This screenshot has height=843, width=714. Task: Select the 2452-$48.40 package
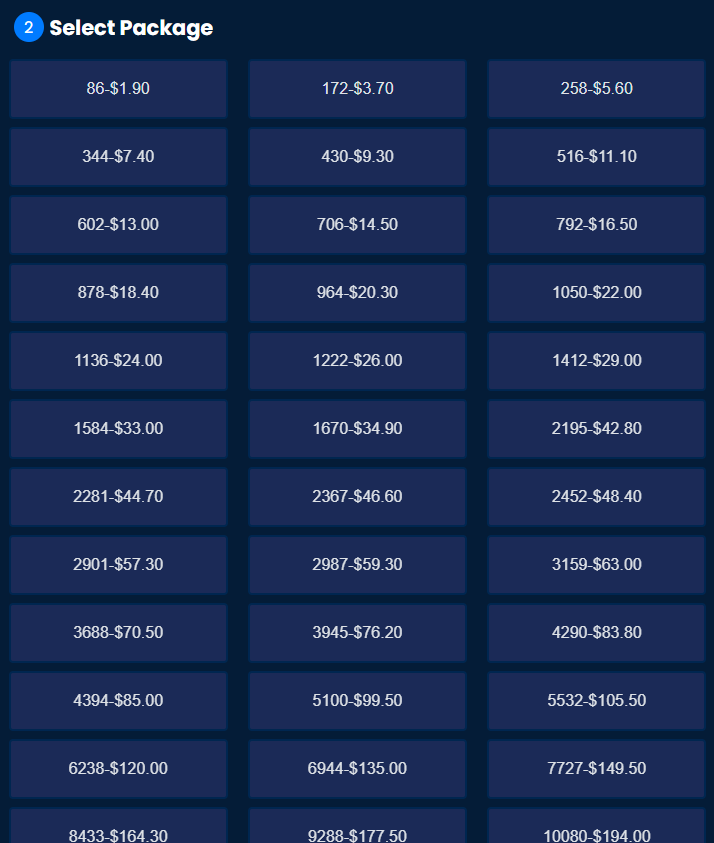coord(597,497)
